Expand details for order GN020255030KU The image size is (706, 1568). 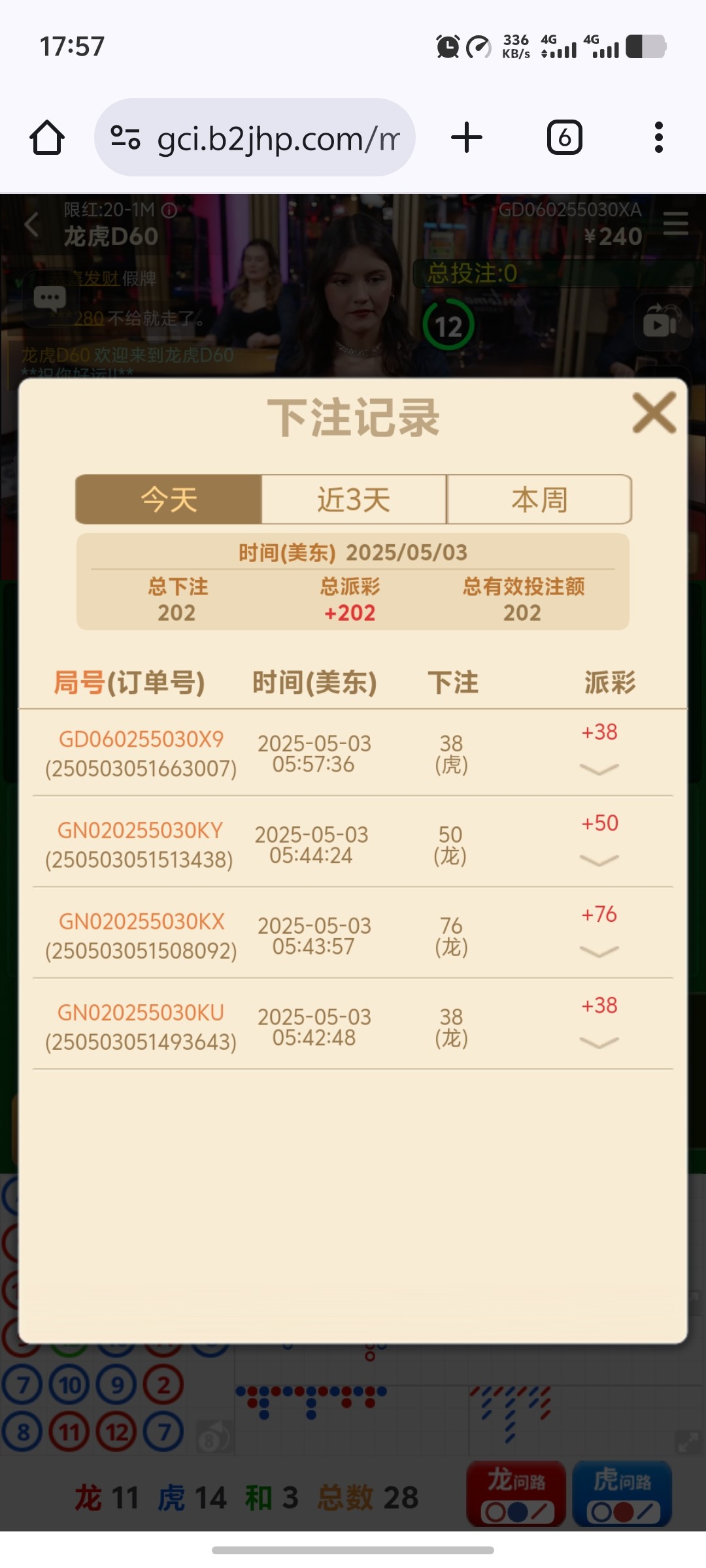pos(599,1043)
